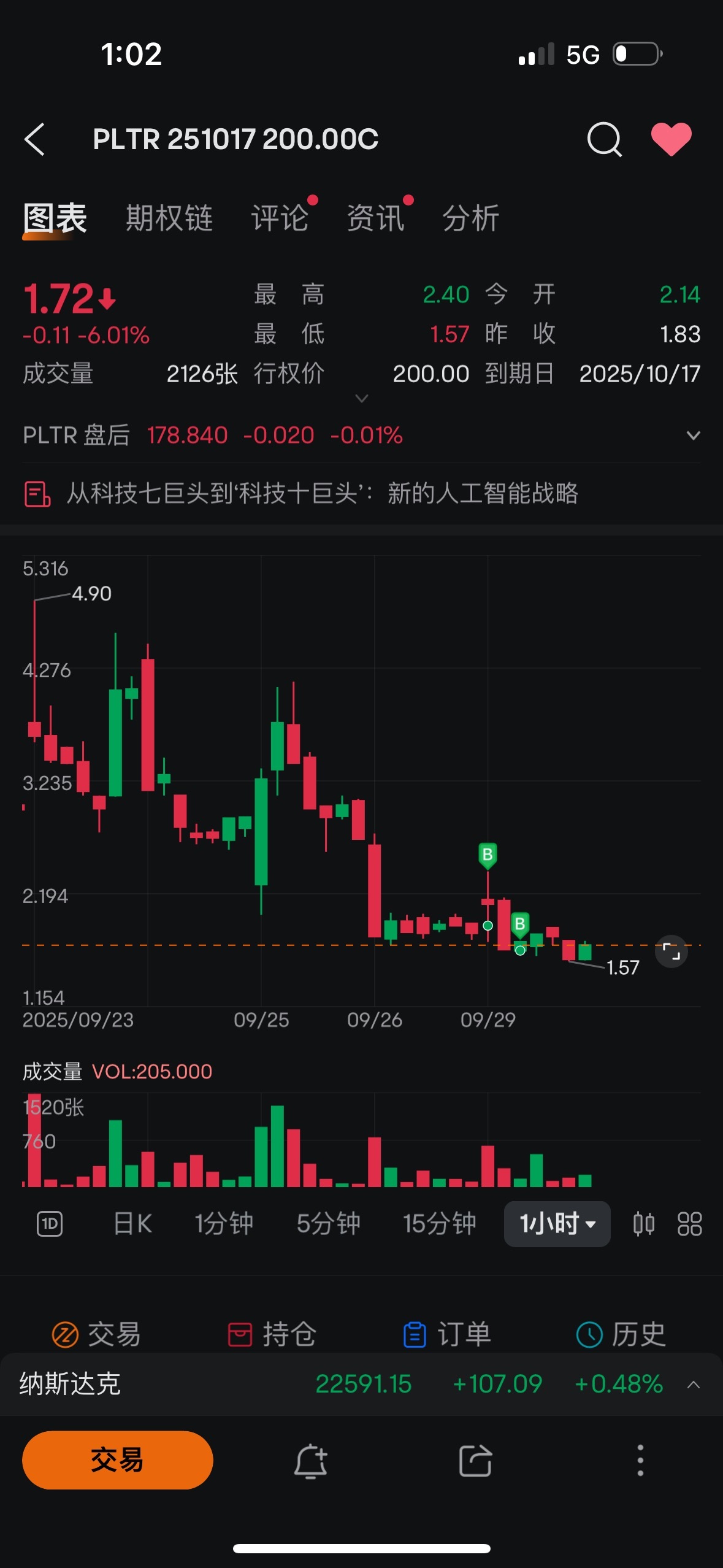Add a price alert with the bell icon

click(x=310, y=1461)
